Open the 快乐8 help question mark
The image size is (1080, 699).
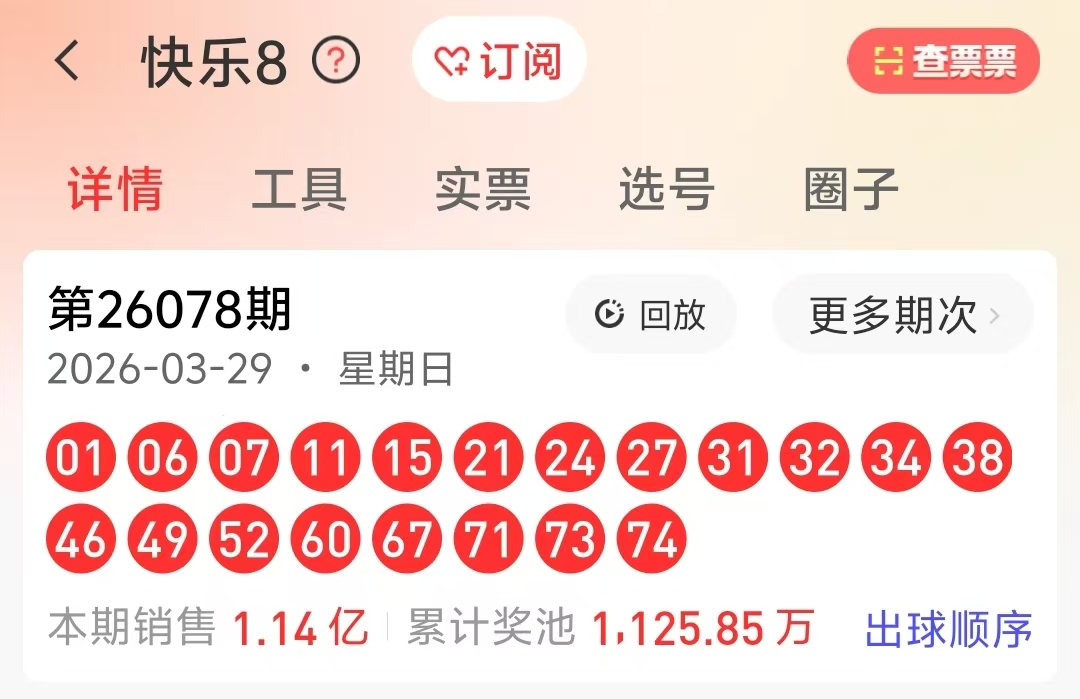(x=336, y=62)
